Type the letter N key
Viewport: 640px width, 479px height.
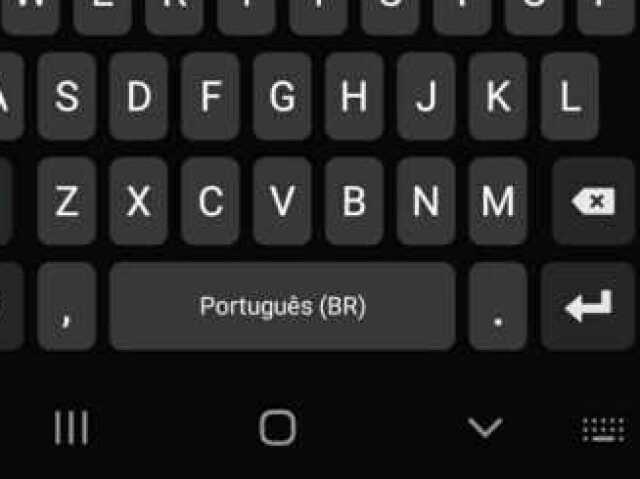click(x=426, y=202)
